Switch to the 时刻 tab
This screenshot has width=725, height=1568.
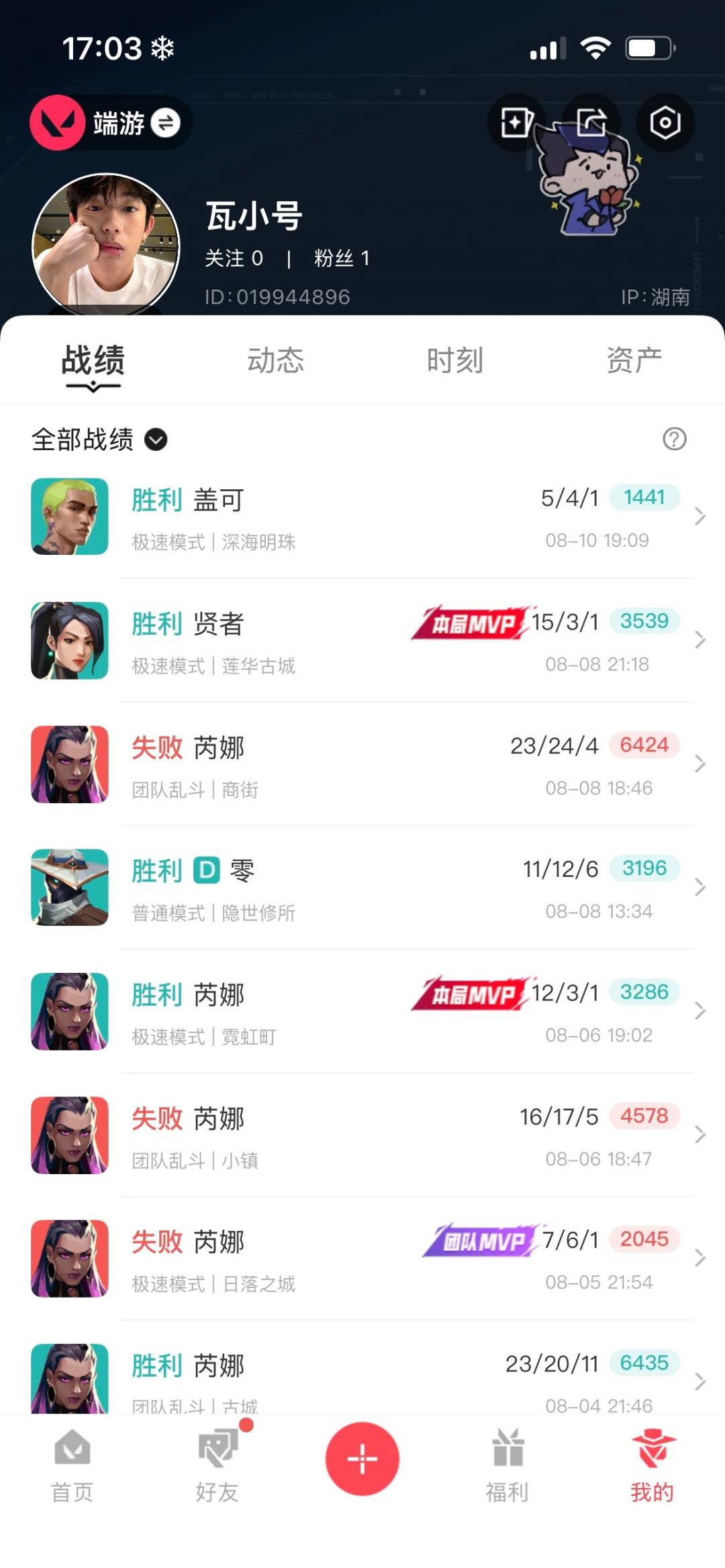click(x=454, y=361)
